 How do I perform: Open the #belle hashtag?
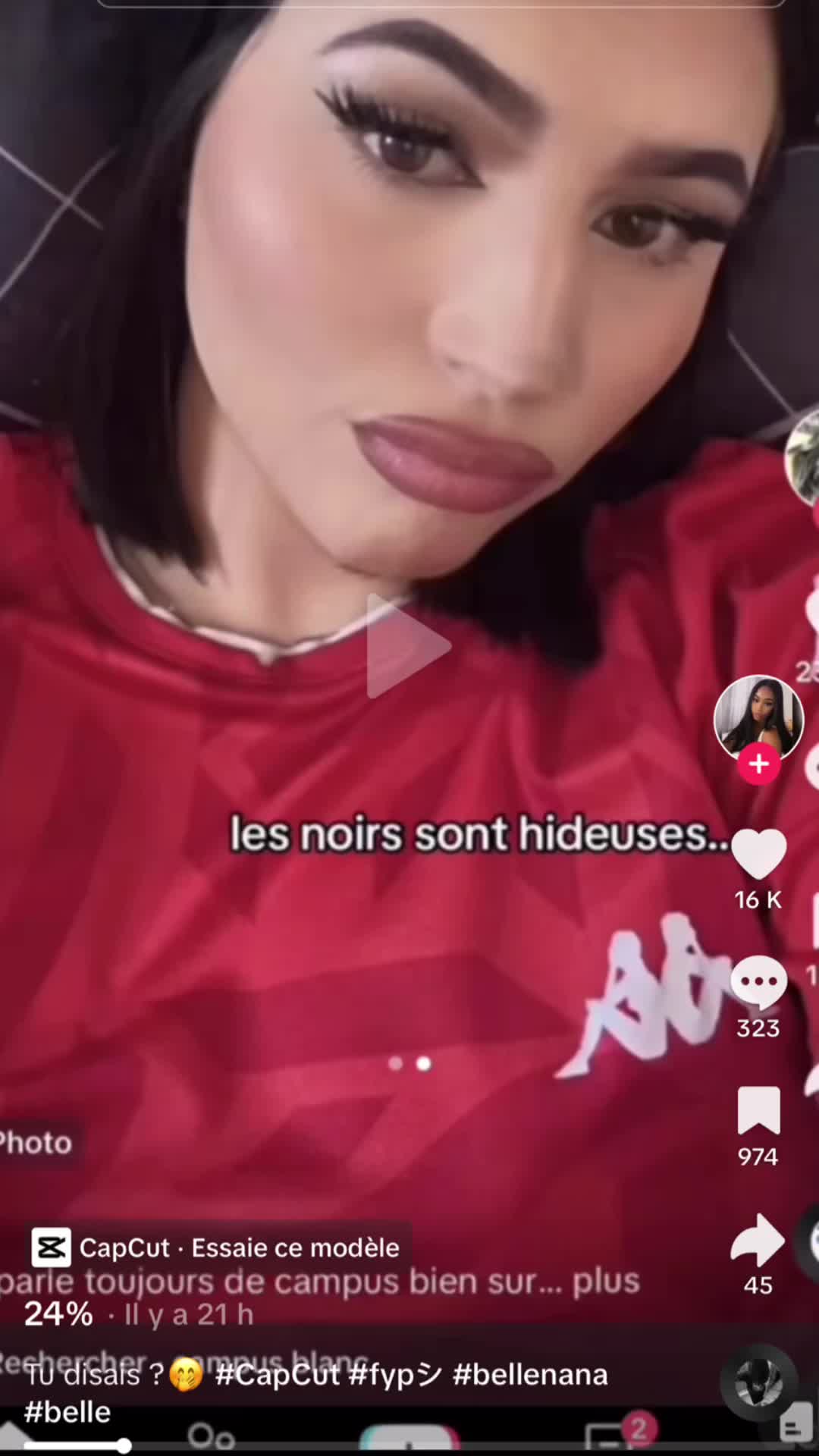click(67, 1412)
